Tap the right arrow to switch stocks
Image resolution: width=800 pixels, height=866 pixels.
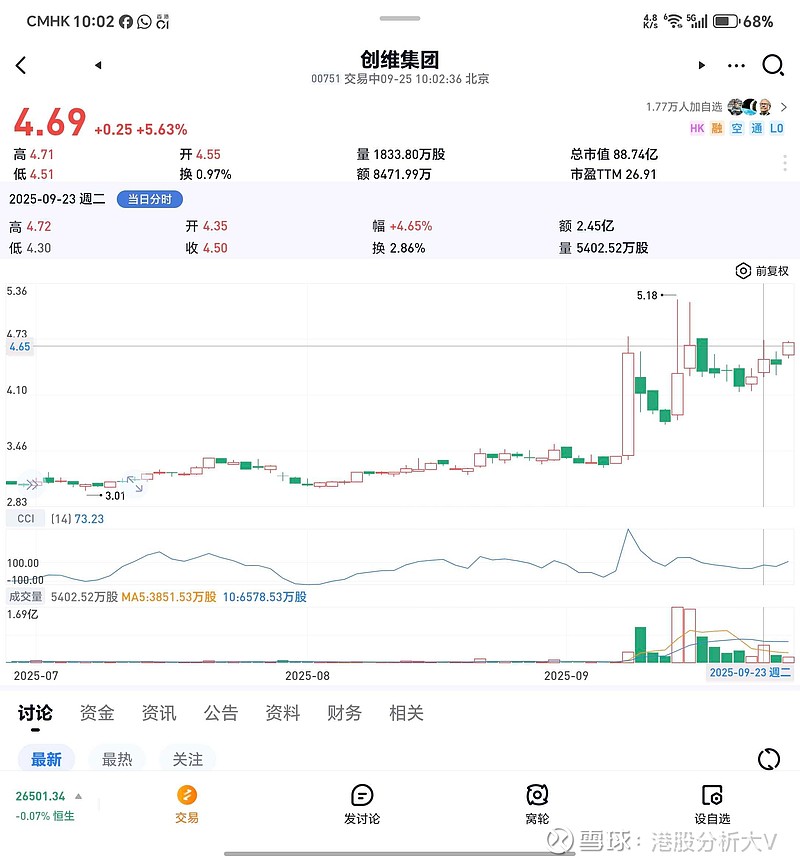701,65
